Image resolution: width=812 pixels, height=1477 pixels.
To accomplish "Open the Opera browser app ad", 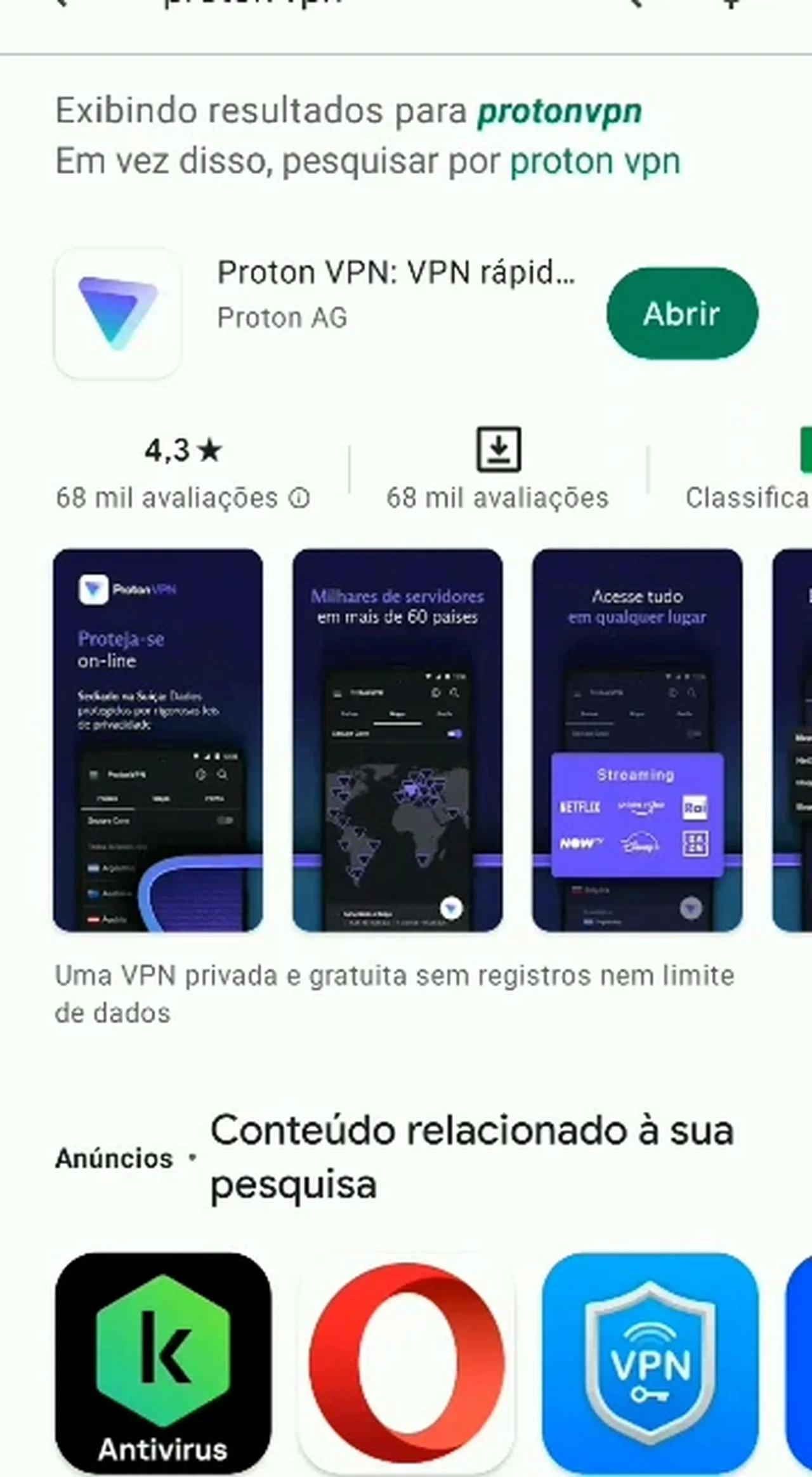I will pos(407,1363).
